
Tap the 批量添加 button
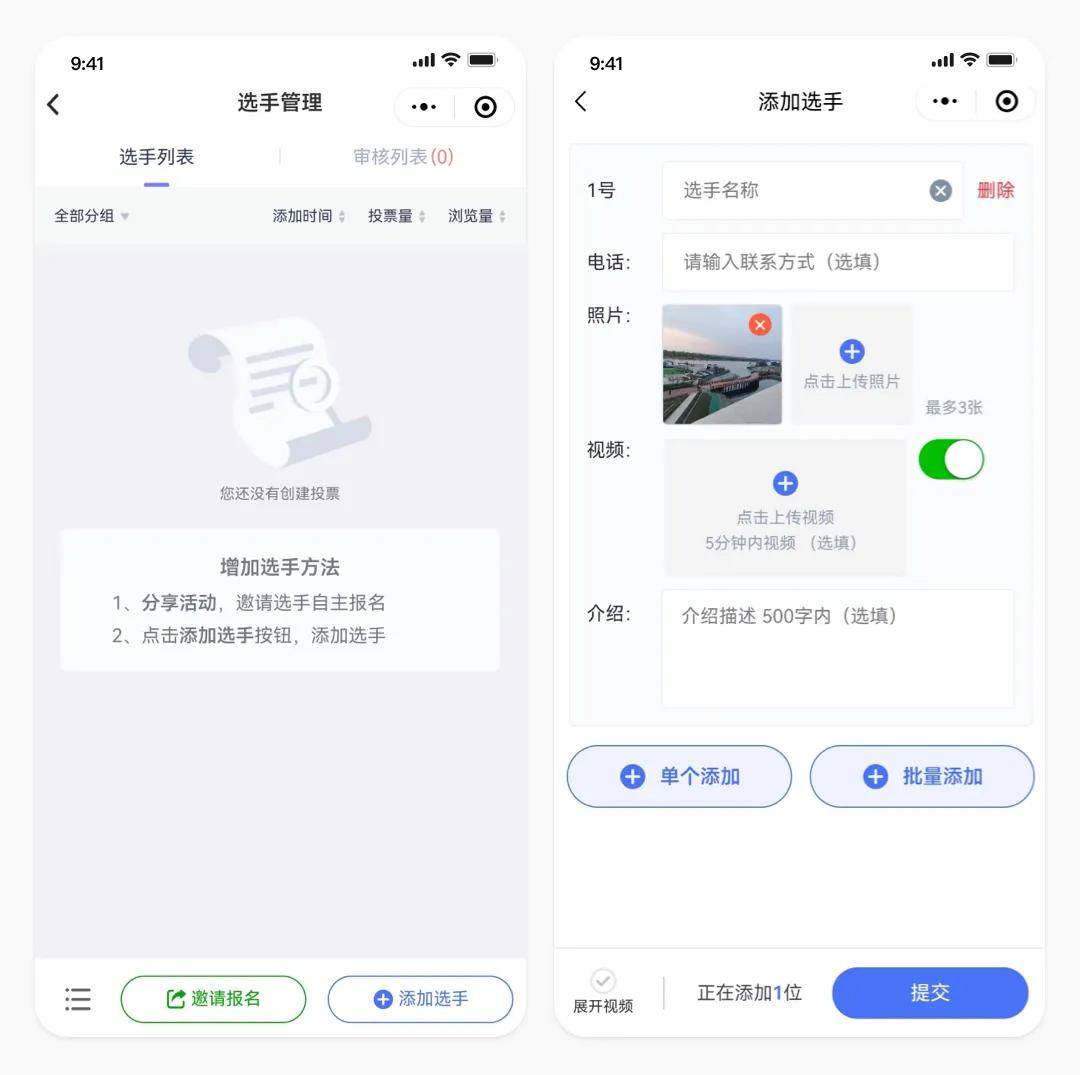pos(921,776)
